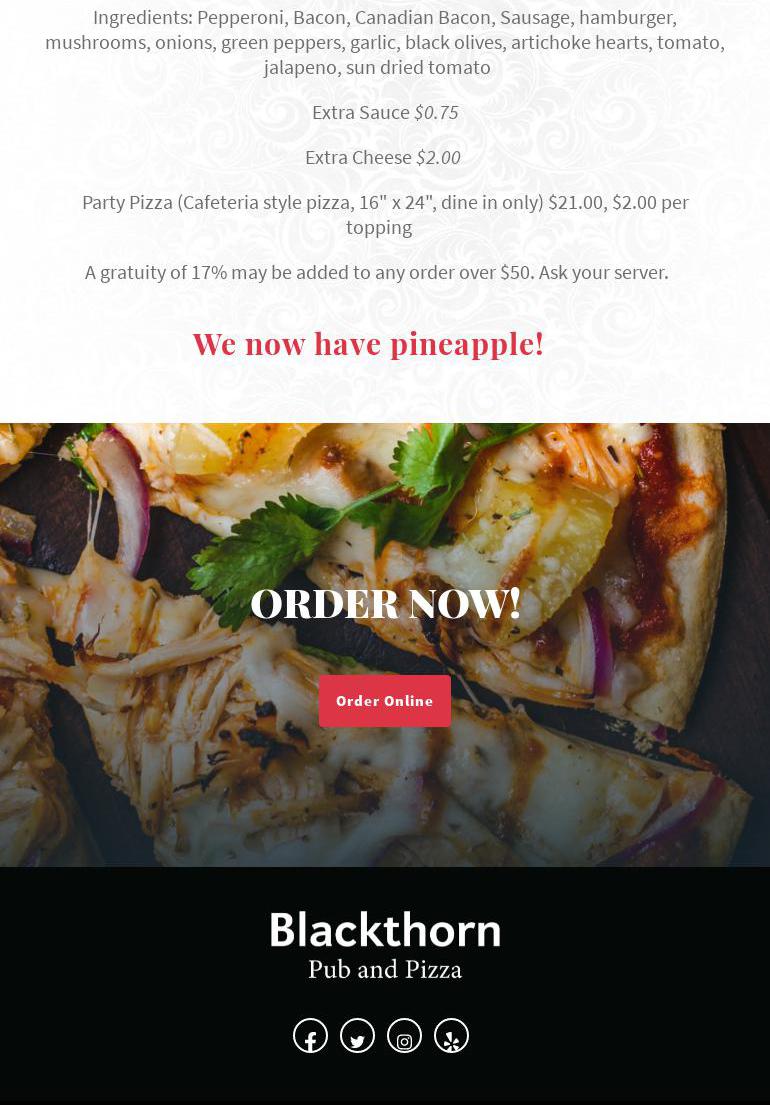770x1105 pixels.
Task: Visit the Instagram profile
Action: 404,1036
